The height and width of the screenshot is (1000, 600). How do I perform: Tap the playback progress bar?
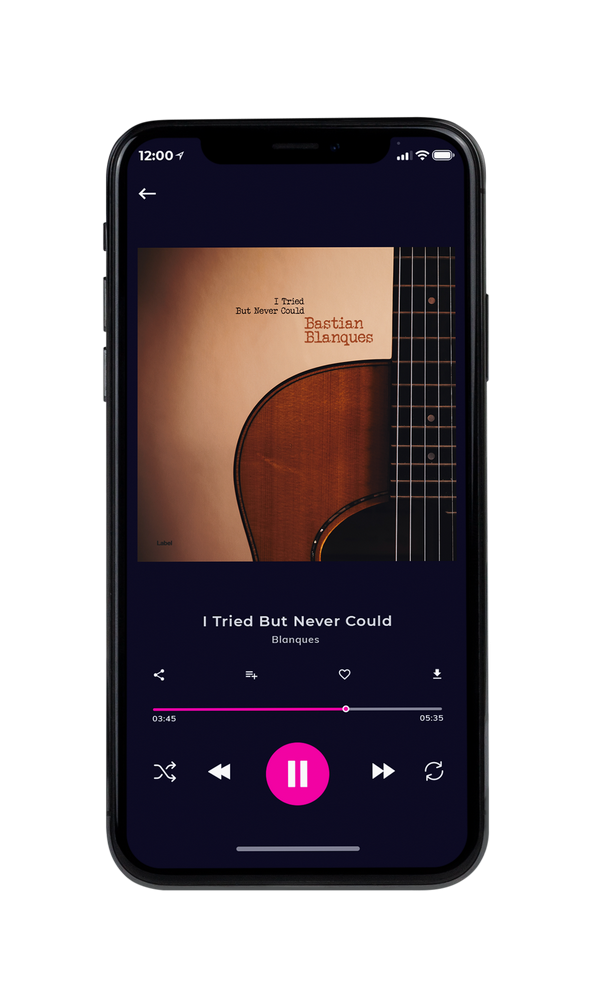pyautogui.click(x=297, y=709)
